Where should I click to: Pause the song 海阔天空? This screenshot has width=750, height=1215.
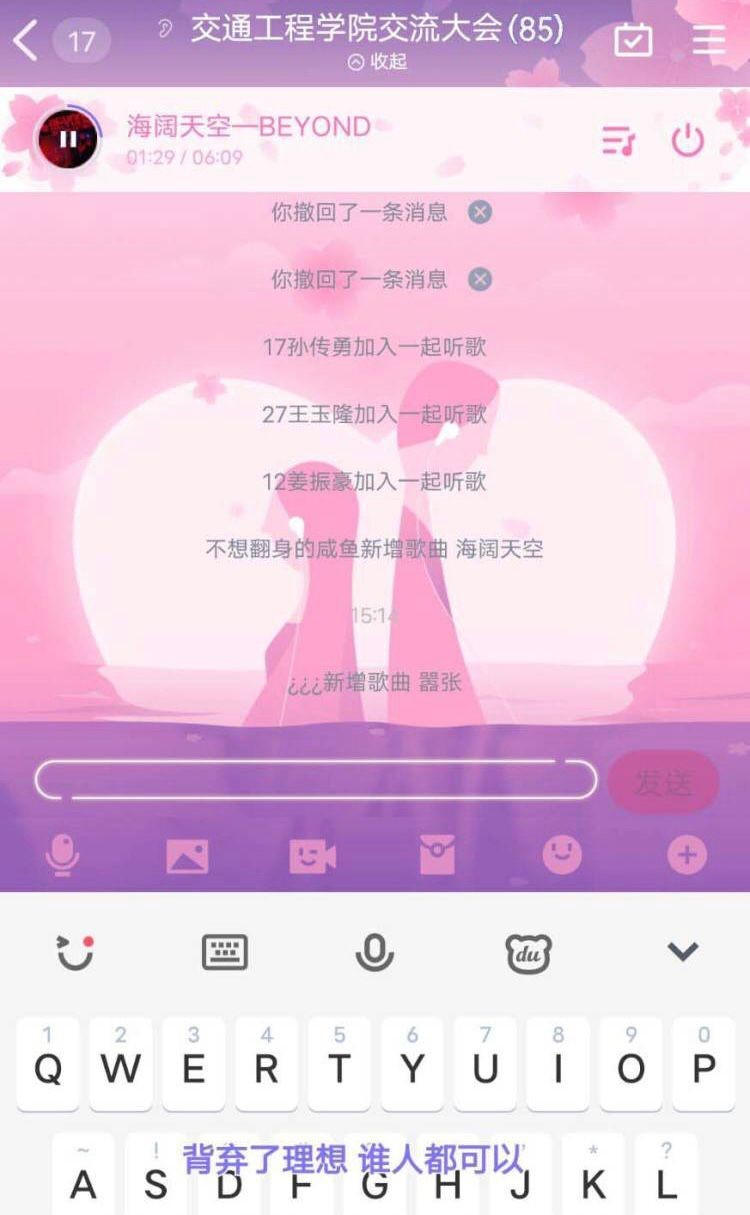pyautogui.click(x=68, y=139)
